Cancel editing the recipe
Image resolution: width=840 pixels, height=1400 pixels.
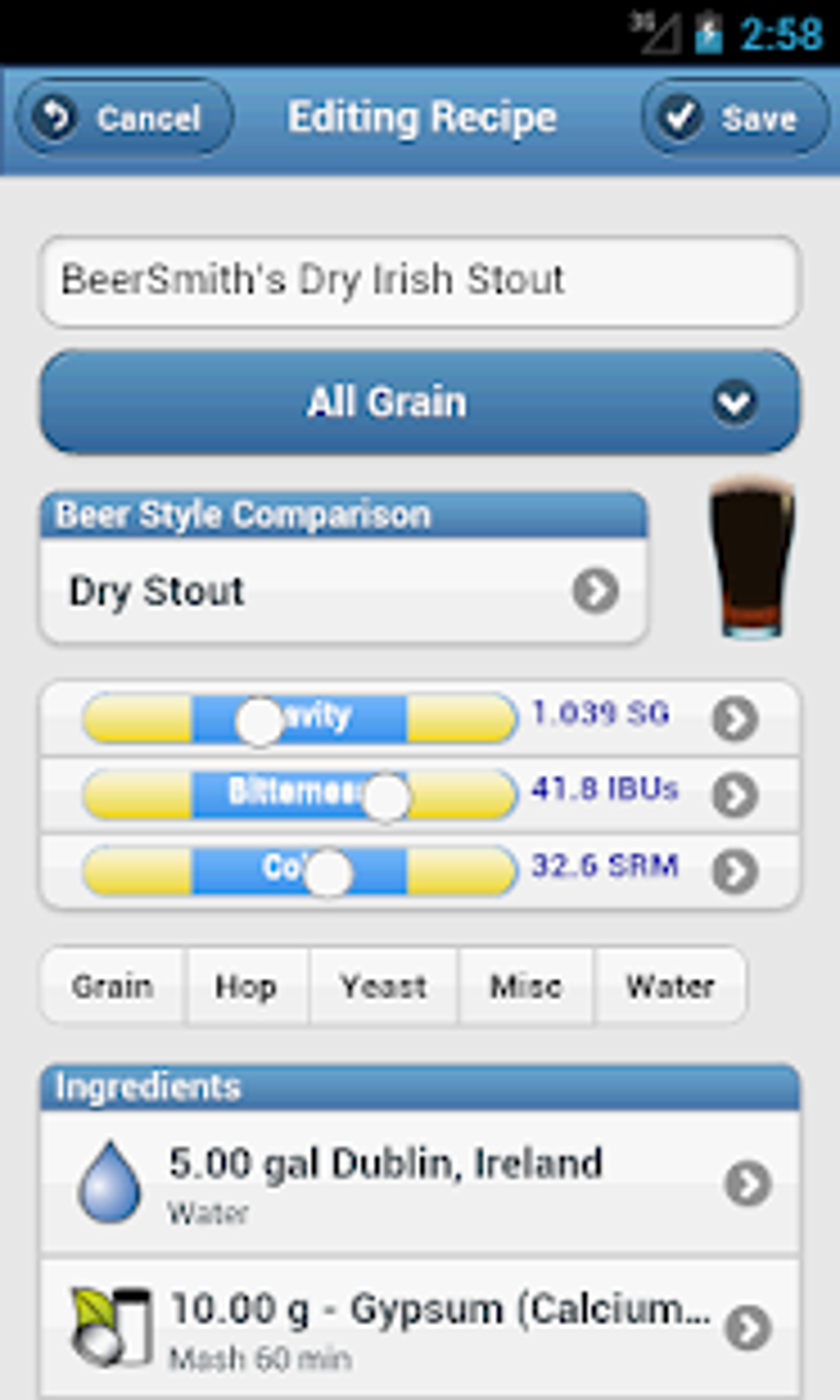124,117
